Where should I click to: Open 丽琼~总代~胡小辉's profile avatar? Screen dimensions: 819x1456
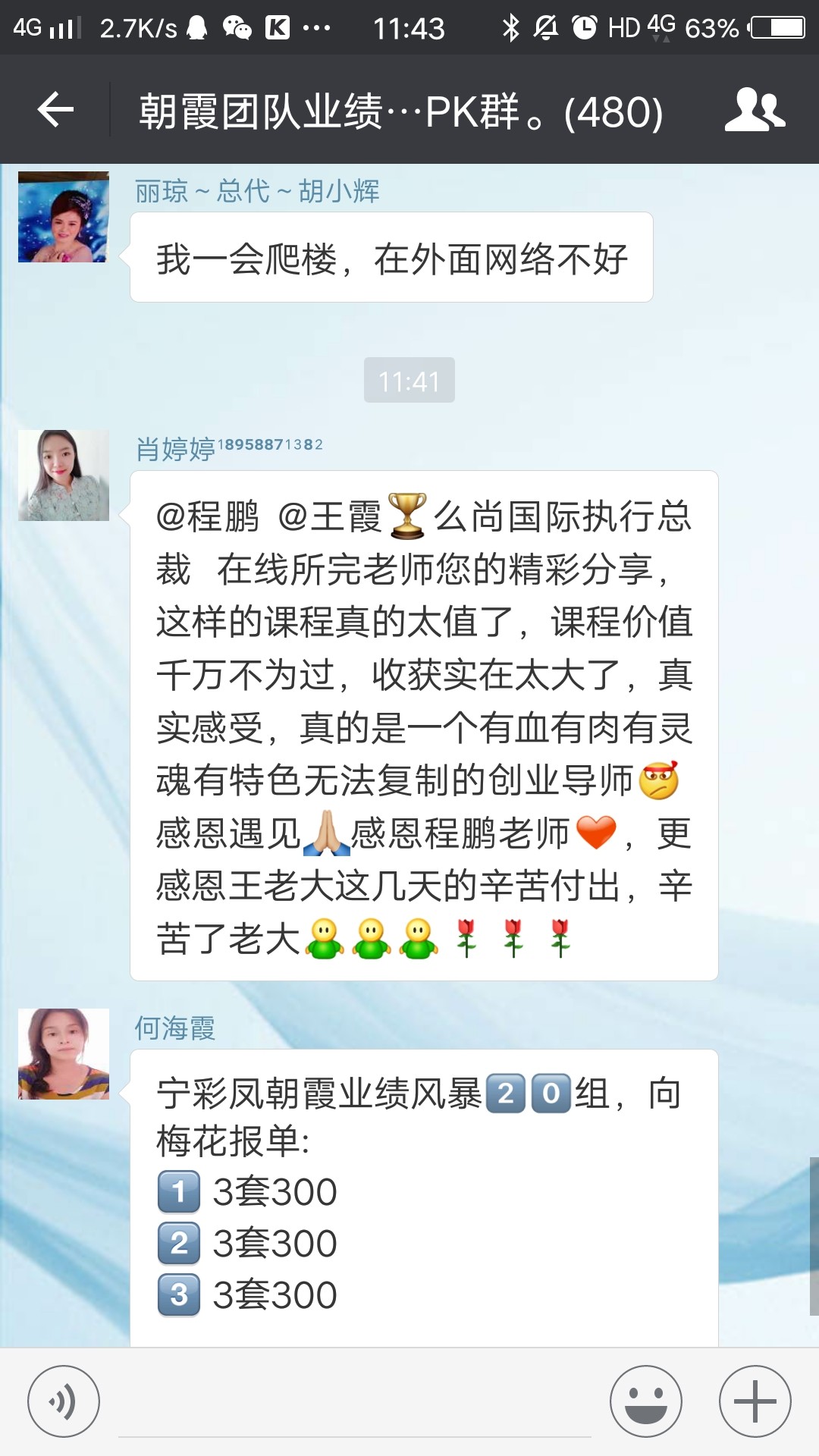coord(64,217)
